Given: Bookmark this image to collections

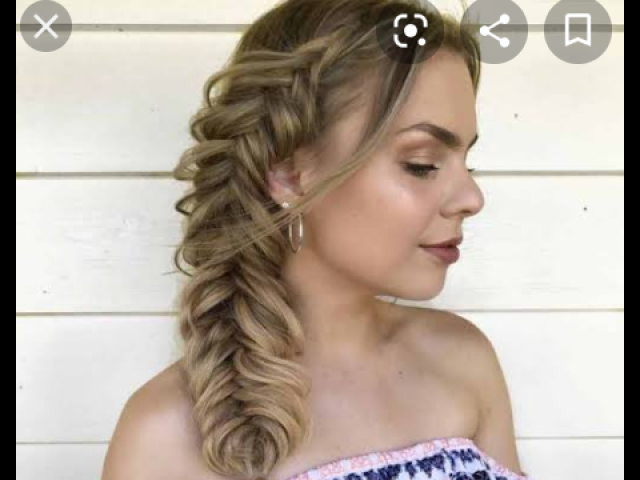Looking at the screenshot, I should coord(577,31).
